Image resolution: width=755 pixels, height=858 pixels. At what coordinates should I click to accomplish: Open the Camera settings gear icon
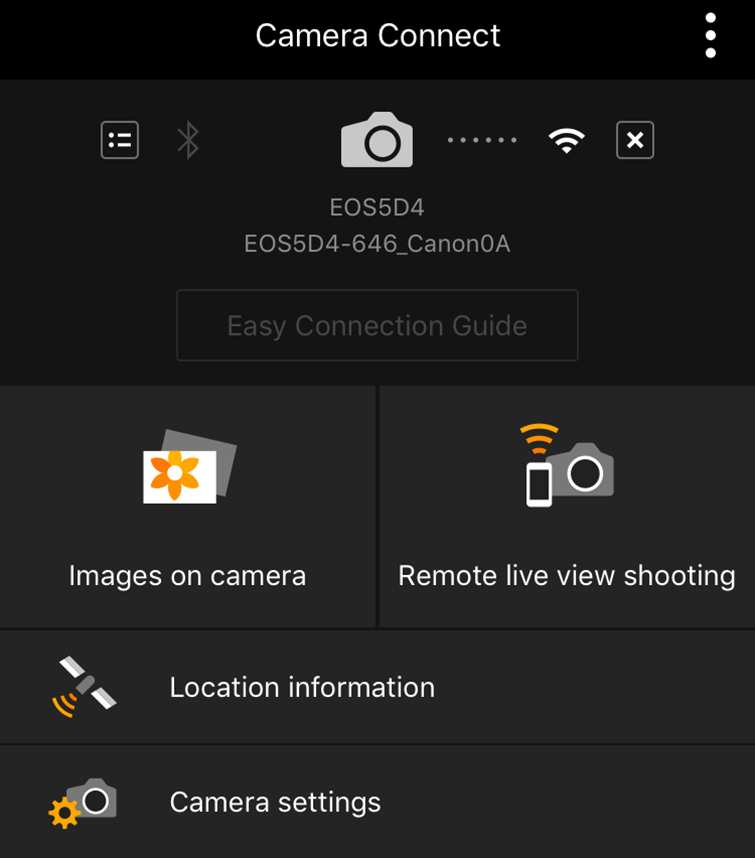pos(85,800)
